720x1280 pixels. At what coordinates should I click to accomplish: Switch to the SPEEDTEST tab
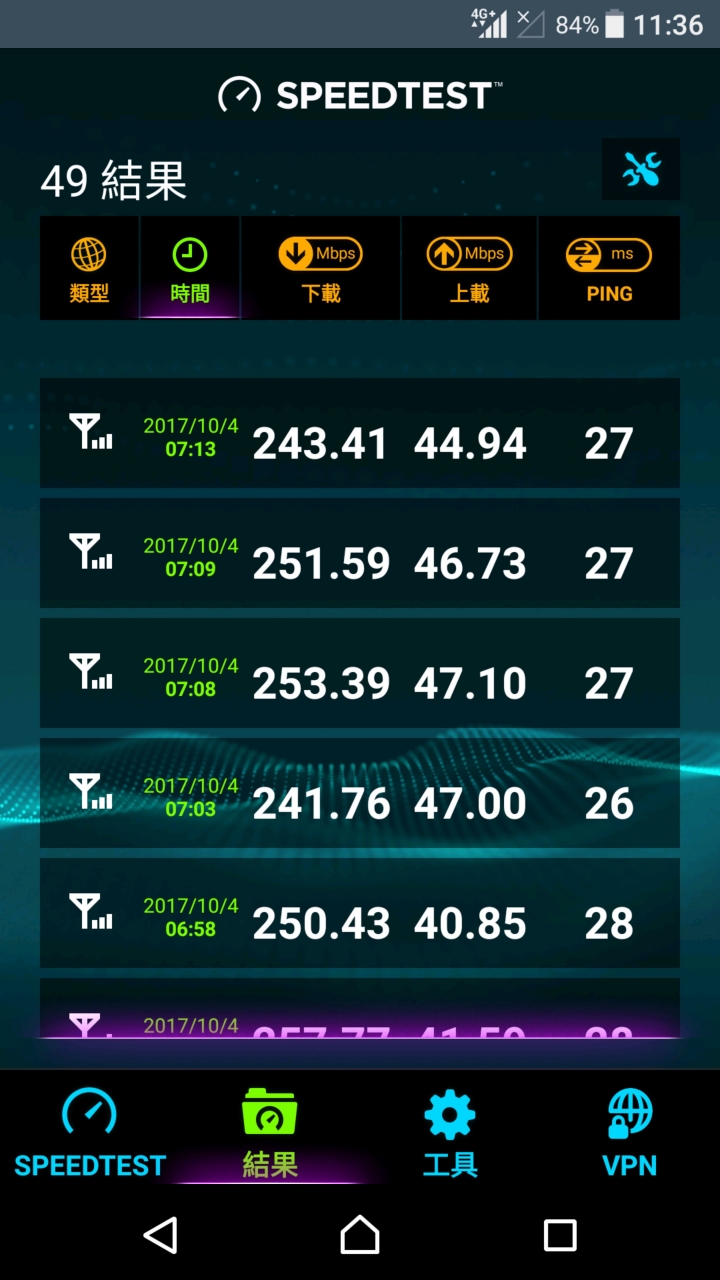pyautogui.click(x=90, y=1131)
